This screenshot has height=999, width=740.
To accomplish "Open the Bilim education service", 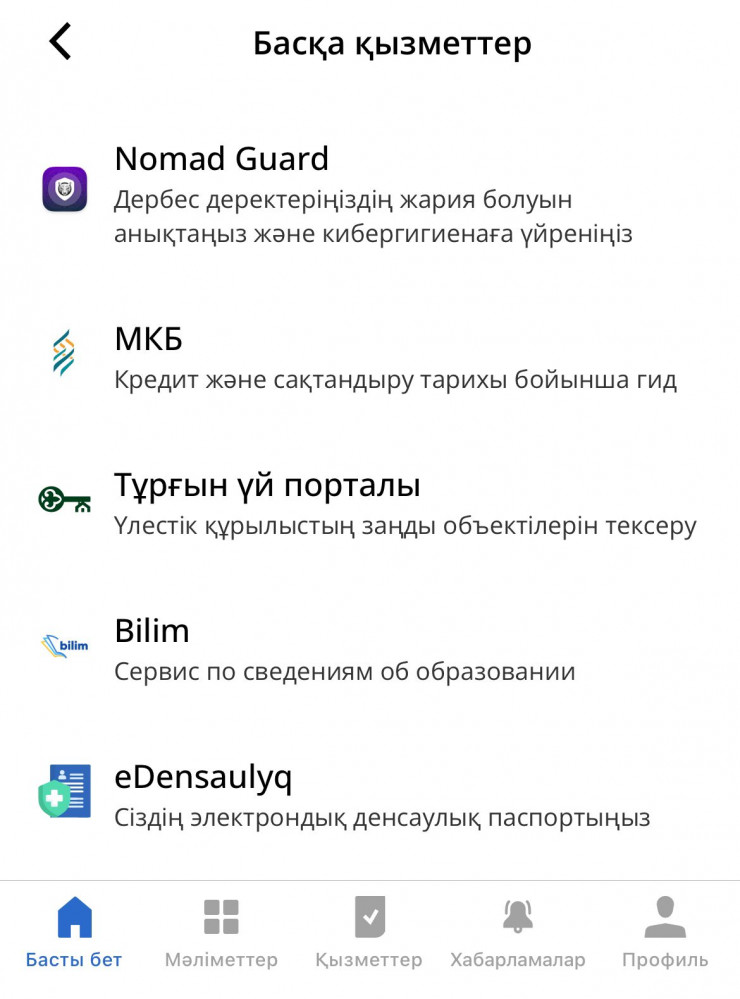I will [x=370, y=648].
